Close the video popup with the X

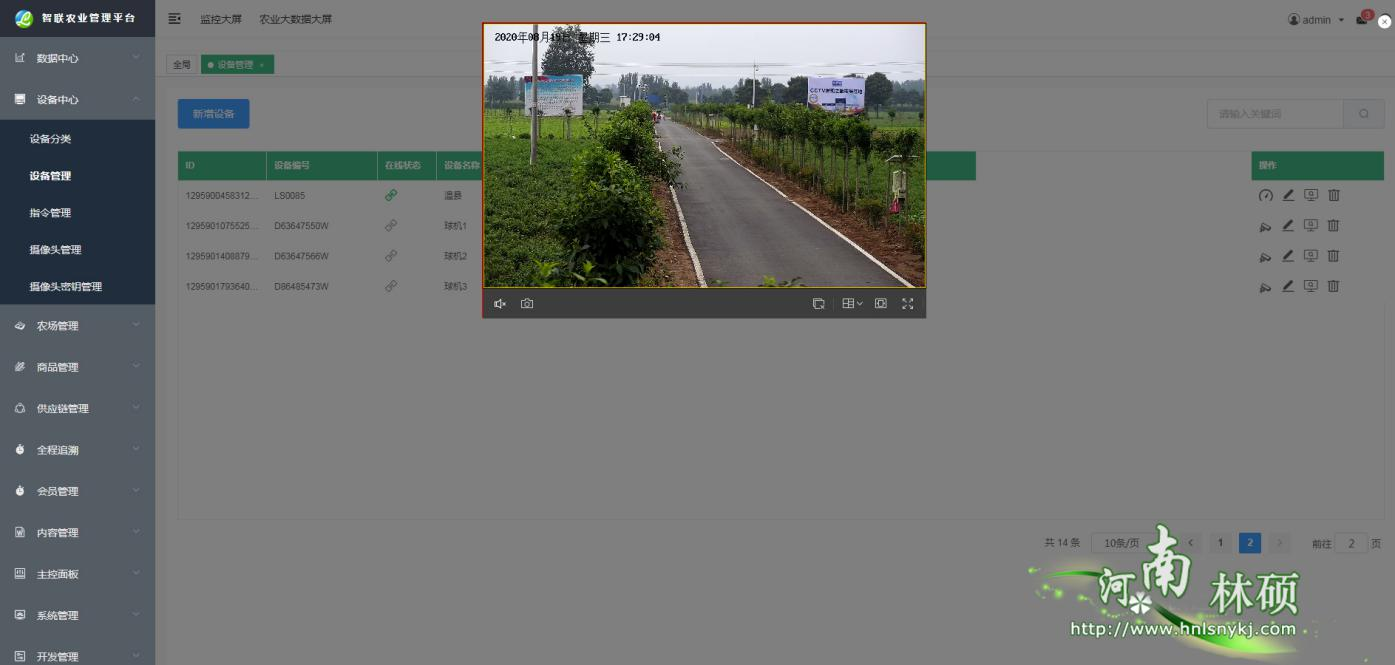(1384, 21)
